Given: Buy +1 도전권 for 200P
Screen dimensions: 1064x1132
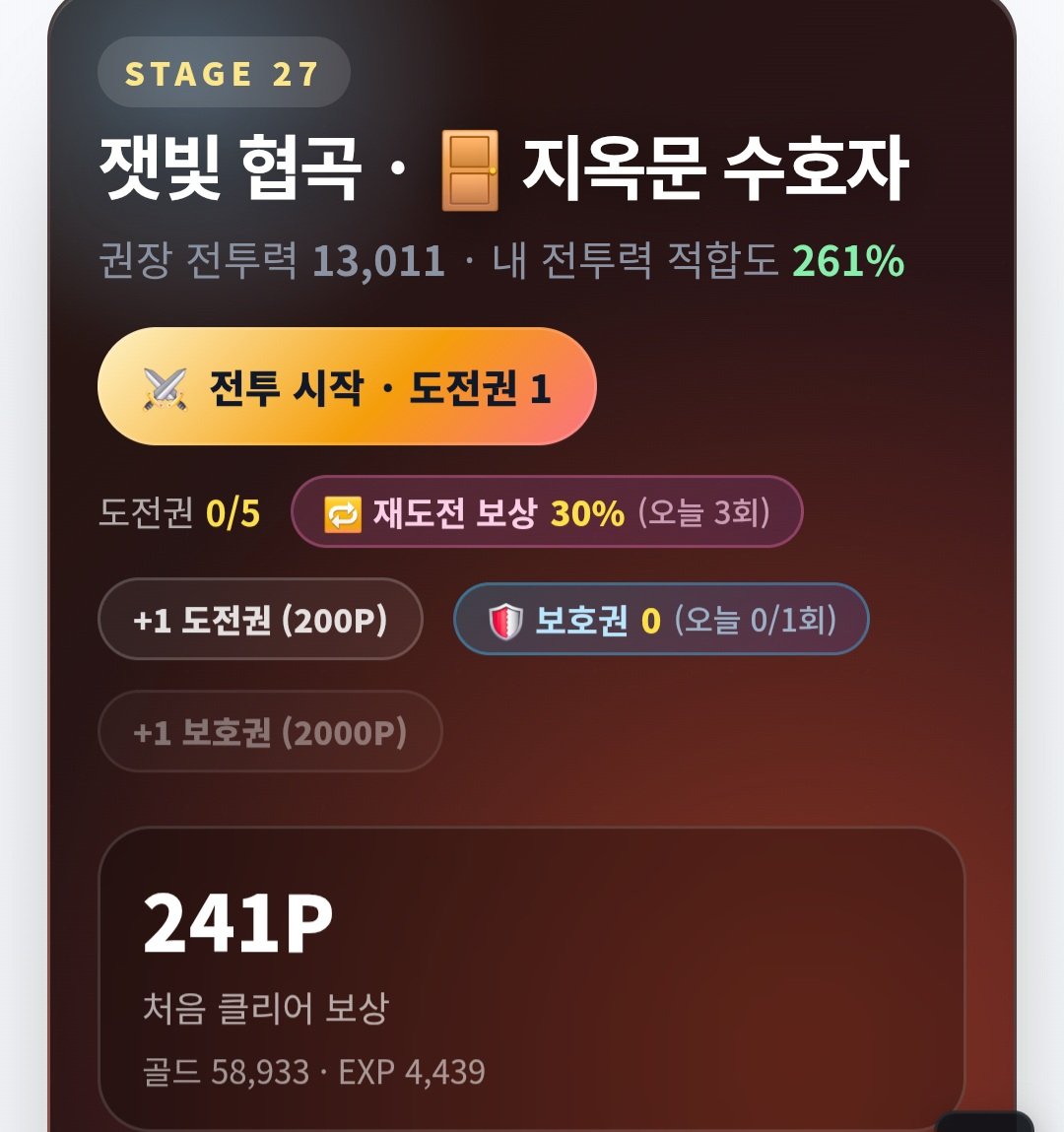Looking at the screenshot, I should click(260, 620).
